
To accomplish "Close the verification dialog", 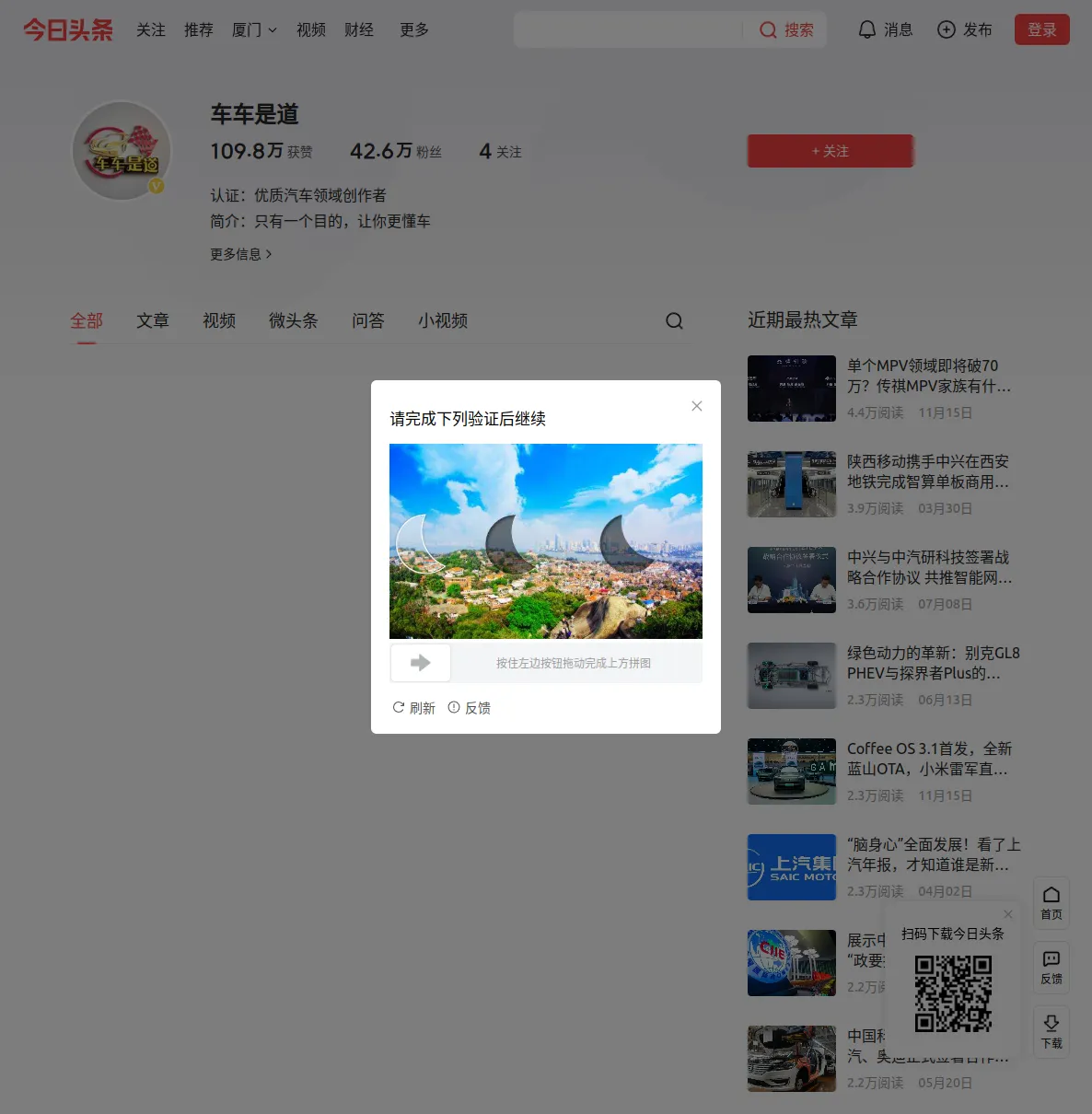I will [x=697, y=406].
